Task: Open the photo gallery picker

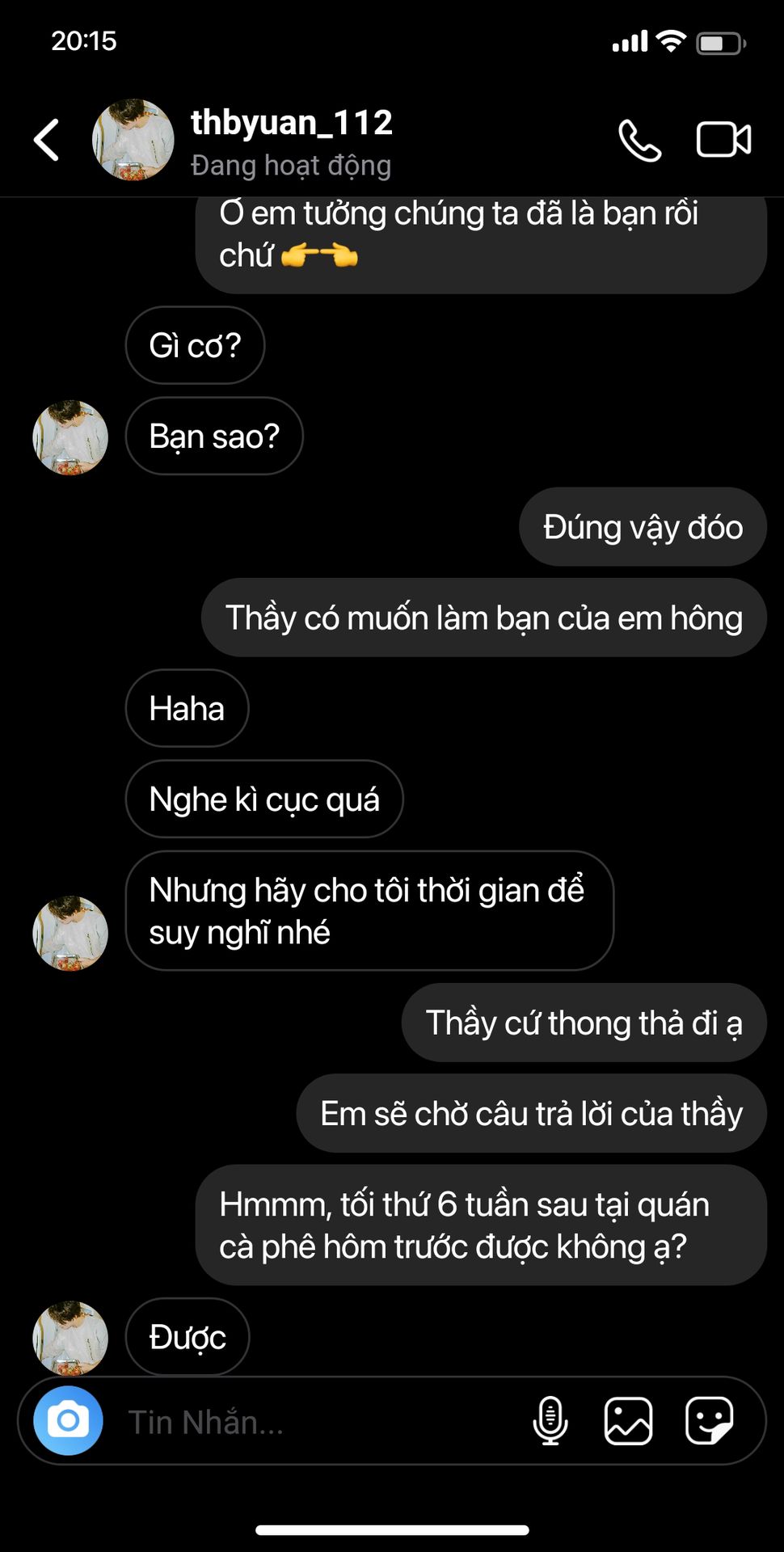Action: [628, 1420]
